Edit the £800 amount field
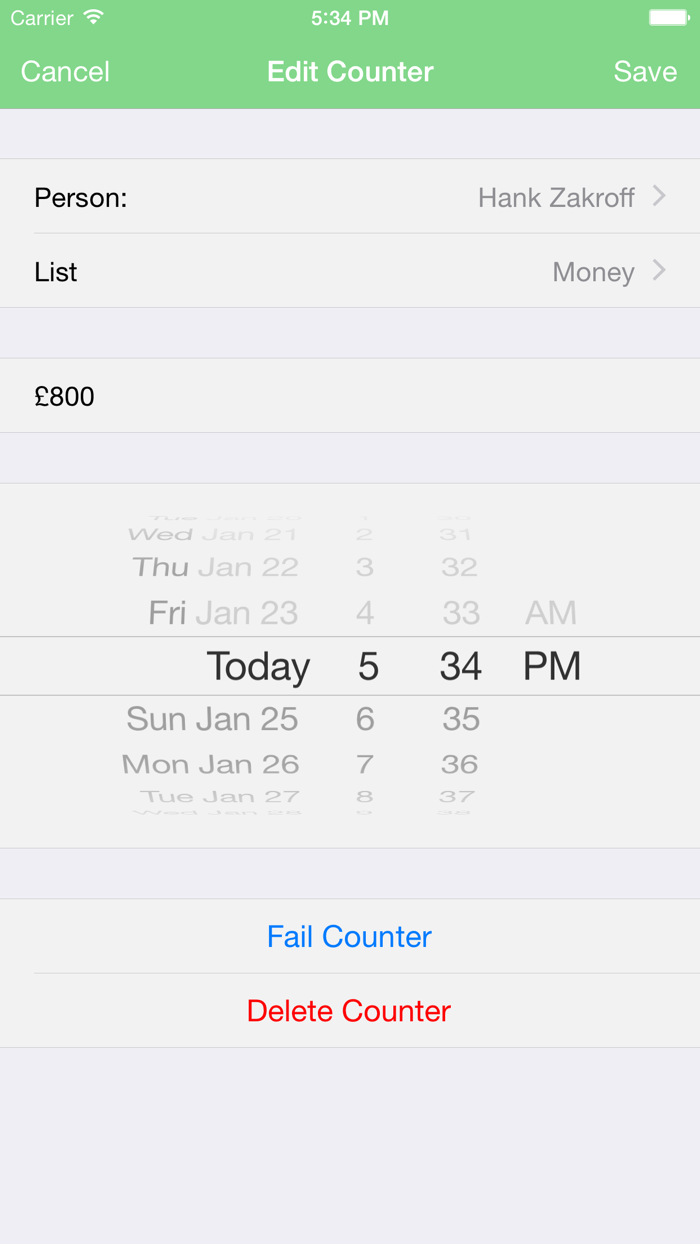Screen dimensions: 700x1244 350,396
